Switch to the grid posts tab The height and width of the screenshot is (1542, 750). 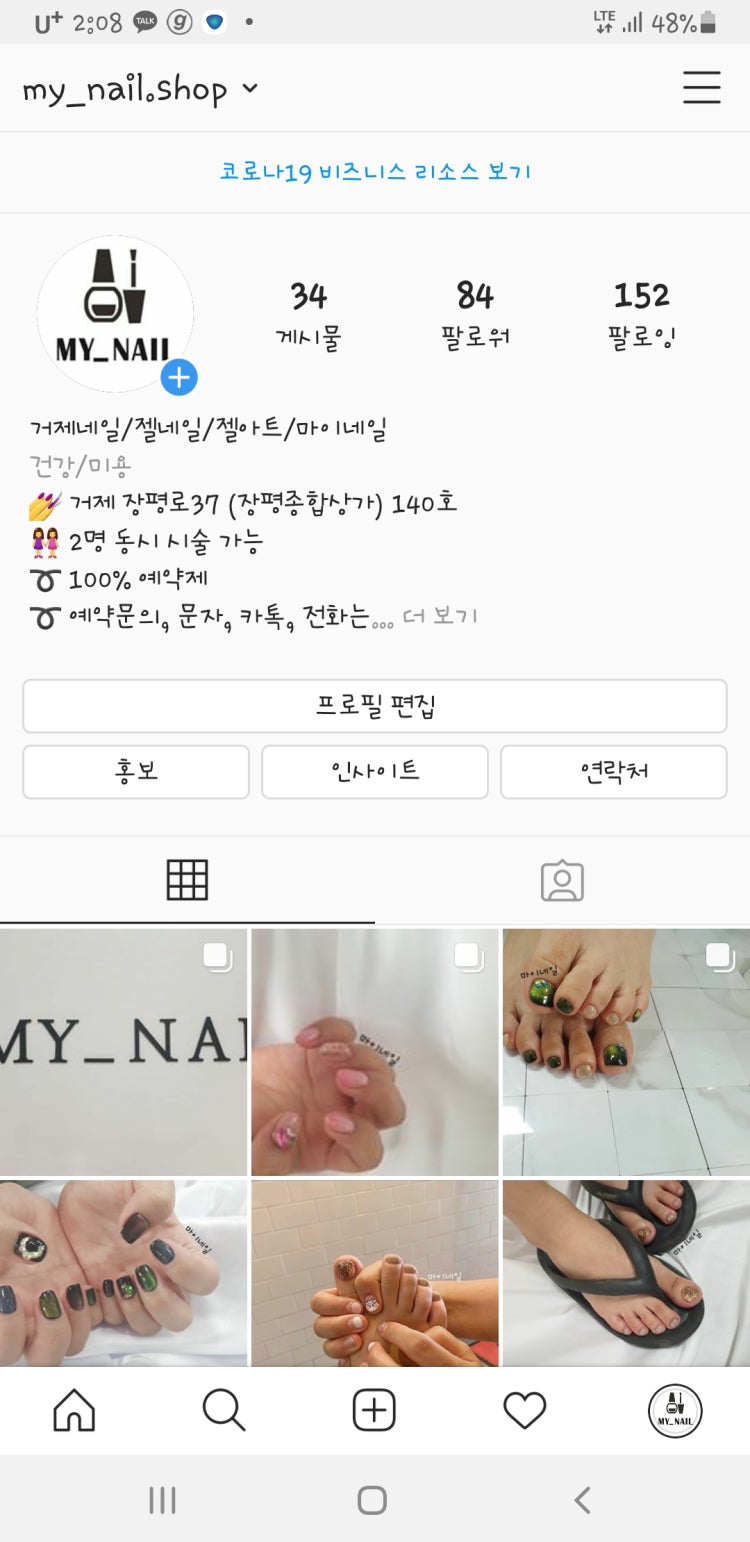tap(187, 880)
